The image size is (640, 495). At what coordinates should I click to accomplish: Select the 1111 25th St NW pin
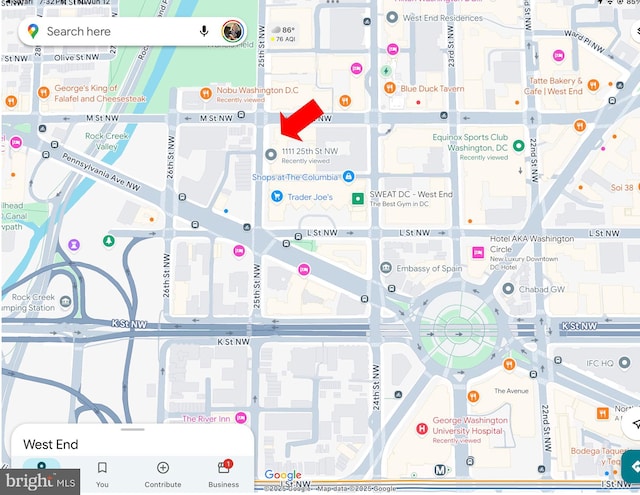click(x=271, y=154)
